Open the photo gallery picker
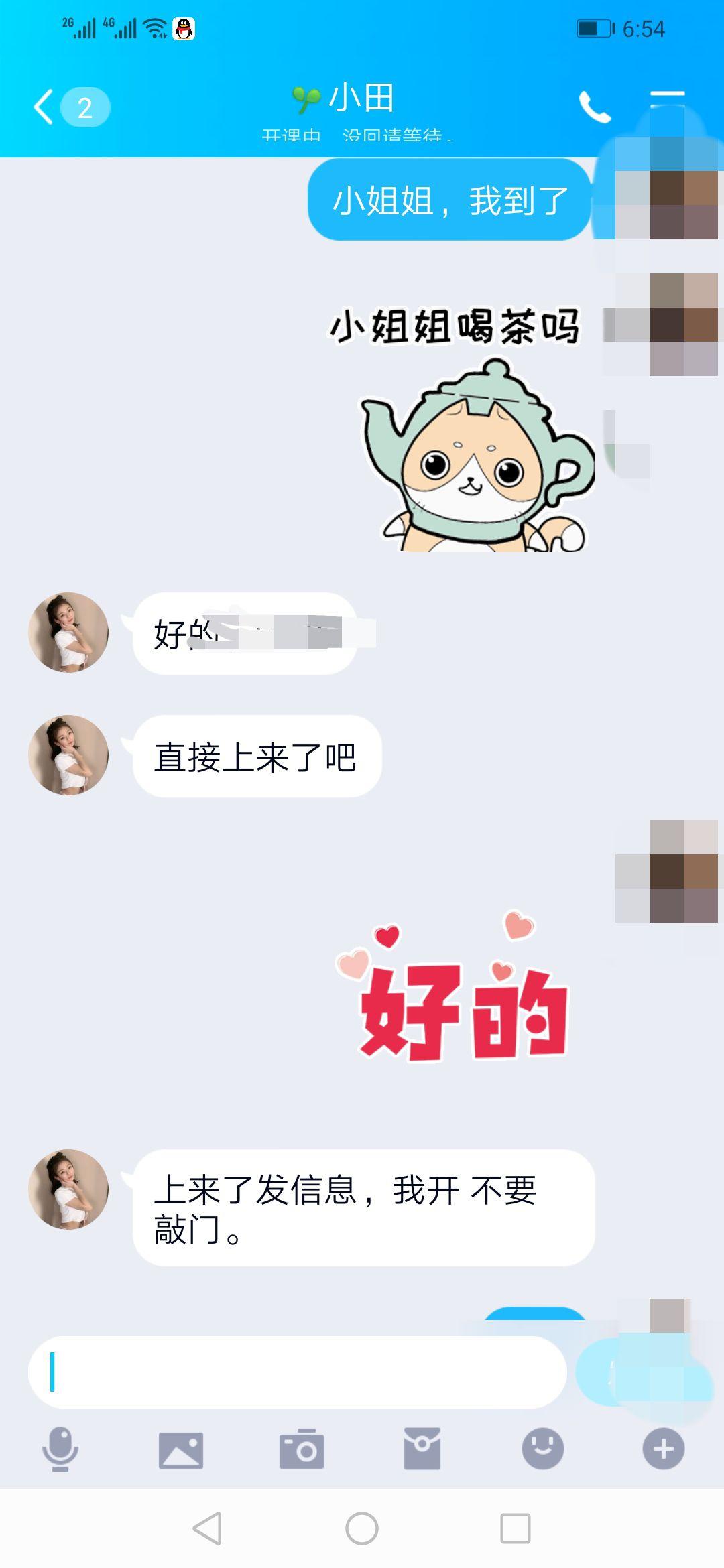724x1568 pixels. pyautogui.click(x=181, y=1449)
